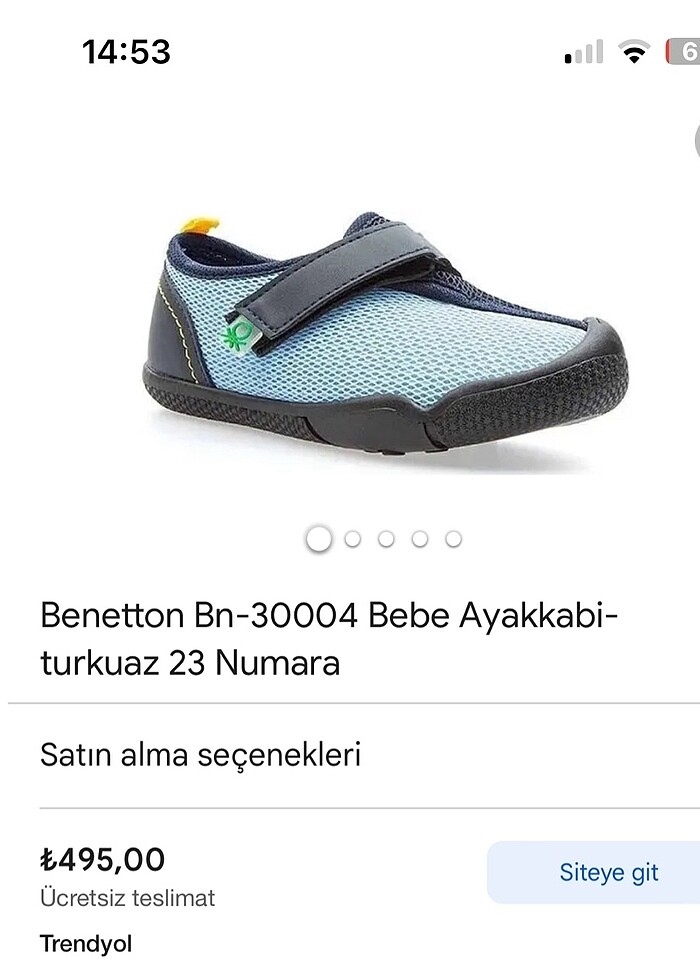Viewport: 700px width, 980px height.
Task: Tap the Siteye git button
Action: click(x=607, y=872)
